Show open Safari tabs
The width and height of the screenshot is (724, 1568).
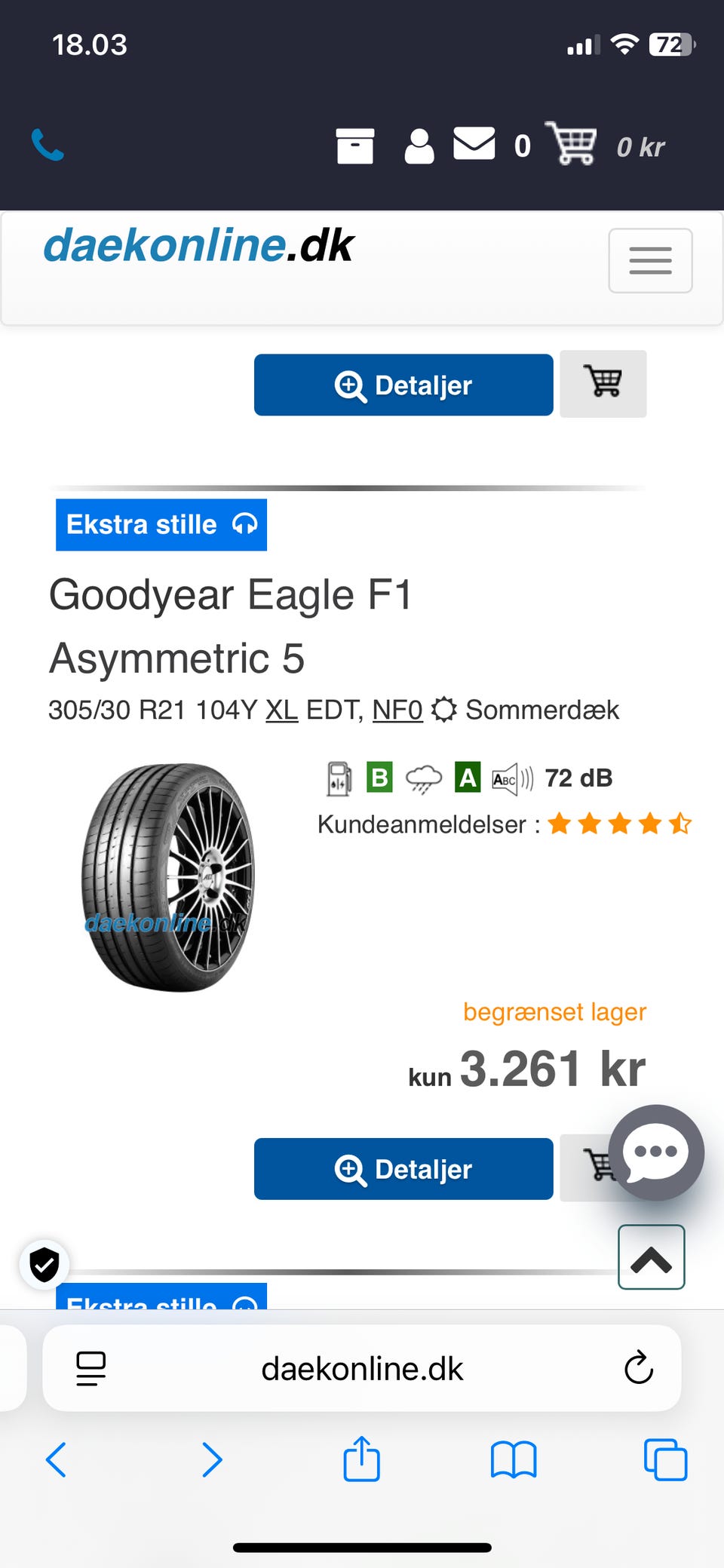(665, 1459)
